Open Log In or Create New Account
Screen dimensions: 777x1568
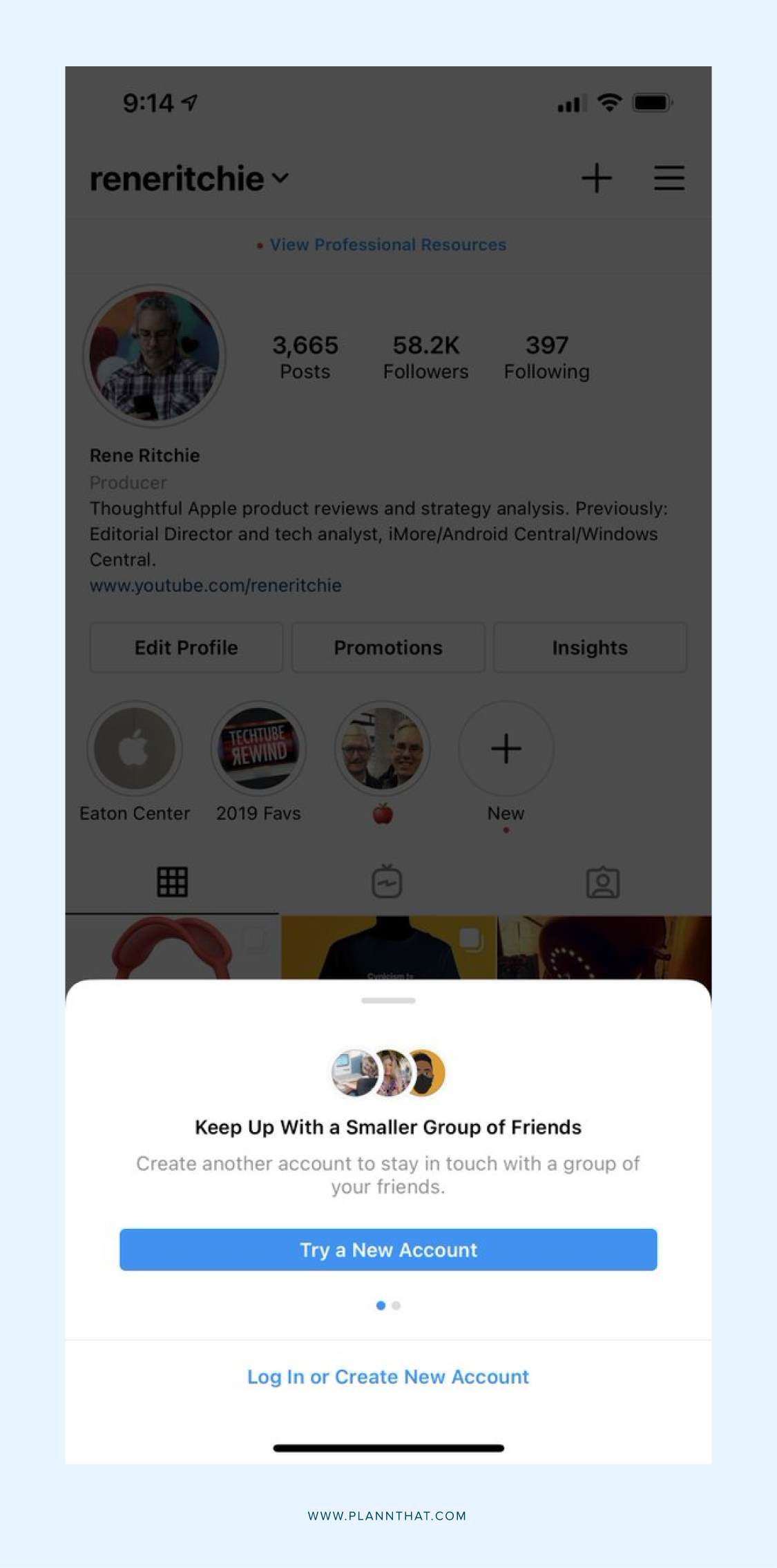pos(388,1377)
